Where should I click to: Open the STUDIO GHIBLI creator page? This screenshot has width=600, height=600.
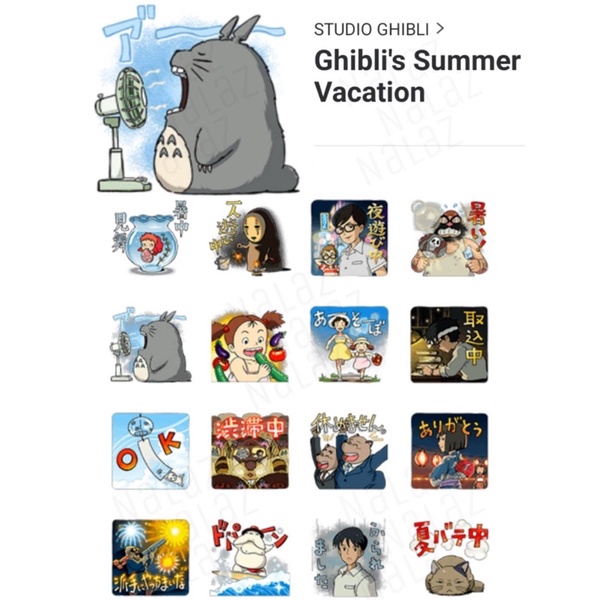pos(378,29)
